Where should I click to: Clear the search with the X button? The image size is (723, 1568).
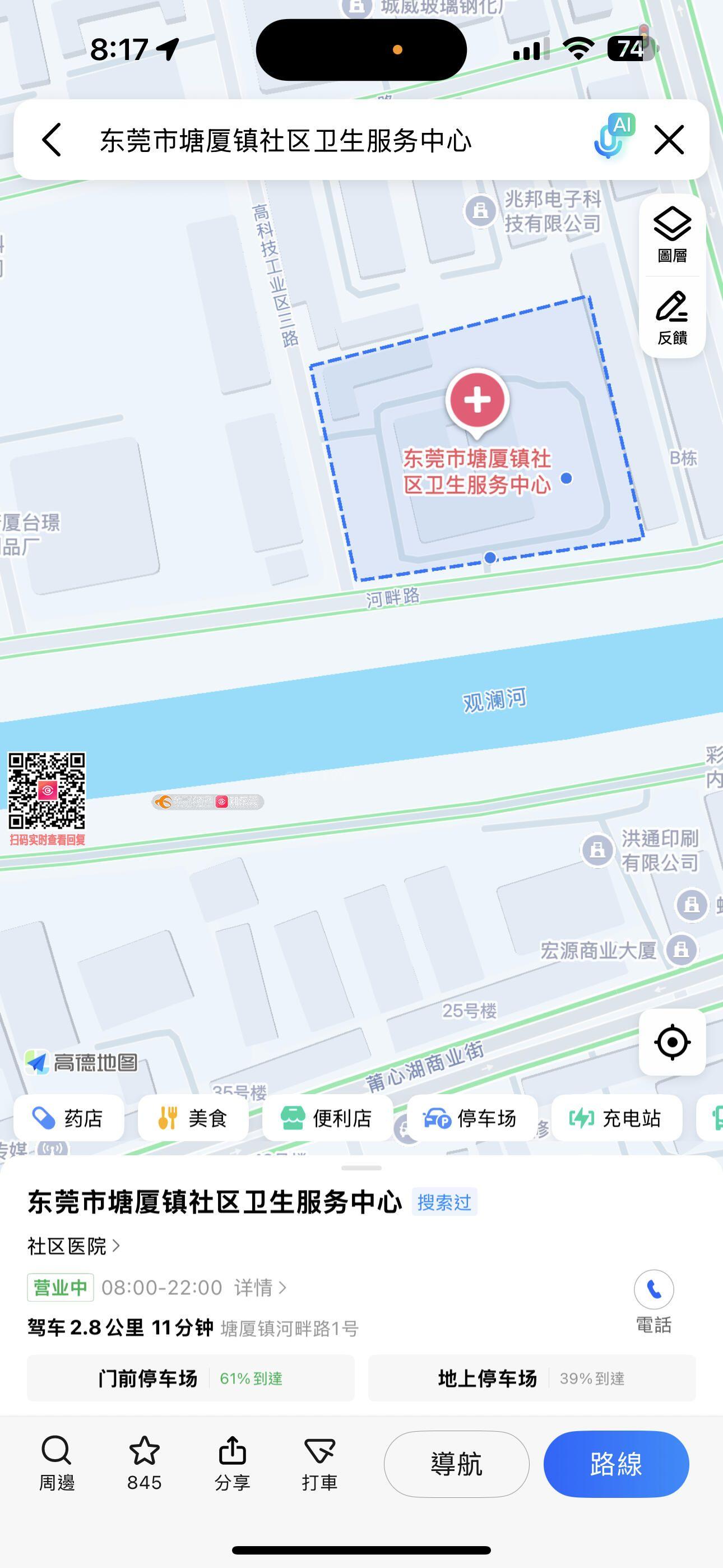[669, 140]
